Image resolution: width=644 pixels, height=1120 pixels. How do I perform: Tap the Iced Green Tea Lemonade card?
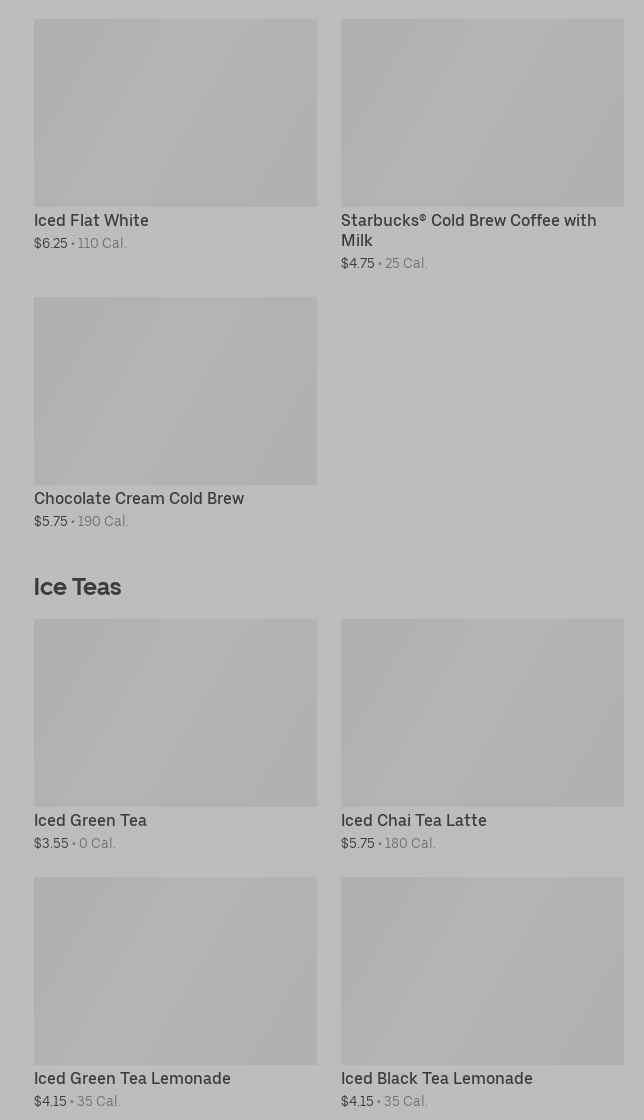pyautogui.click(x=175, y=994)
